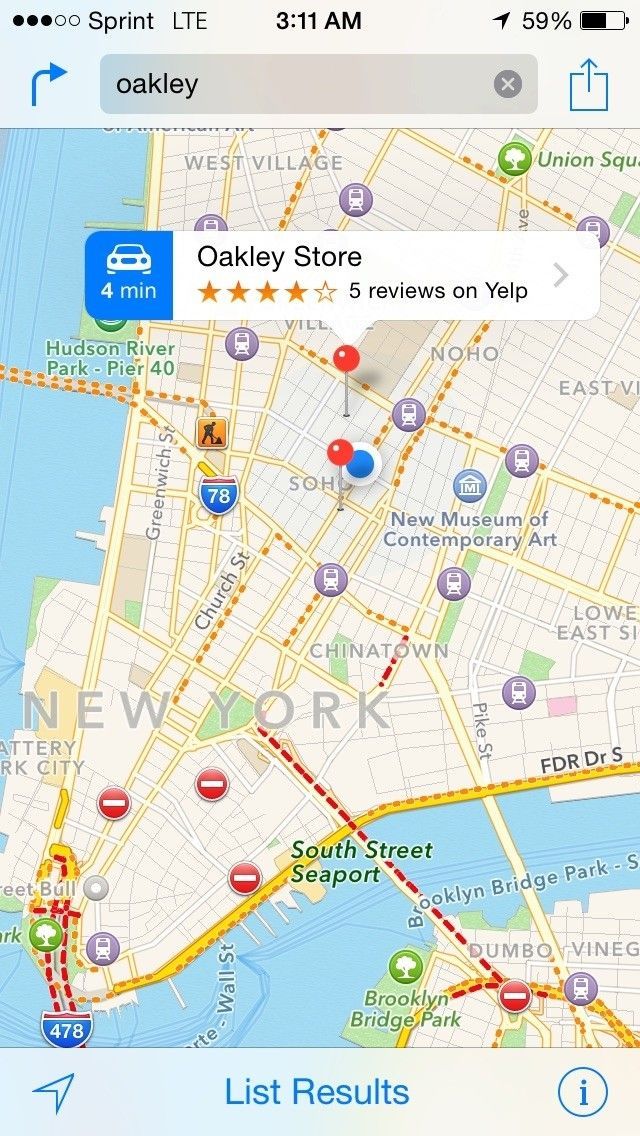Center map on current location
The image size is (640, 1136).
point(54,1092)
